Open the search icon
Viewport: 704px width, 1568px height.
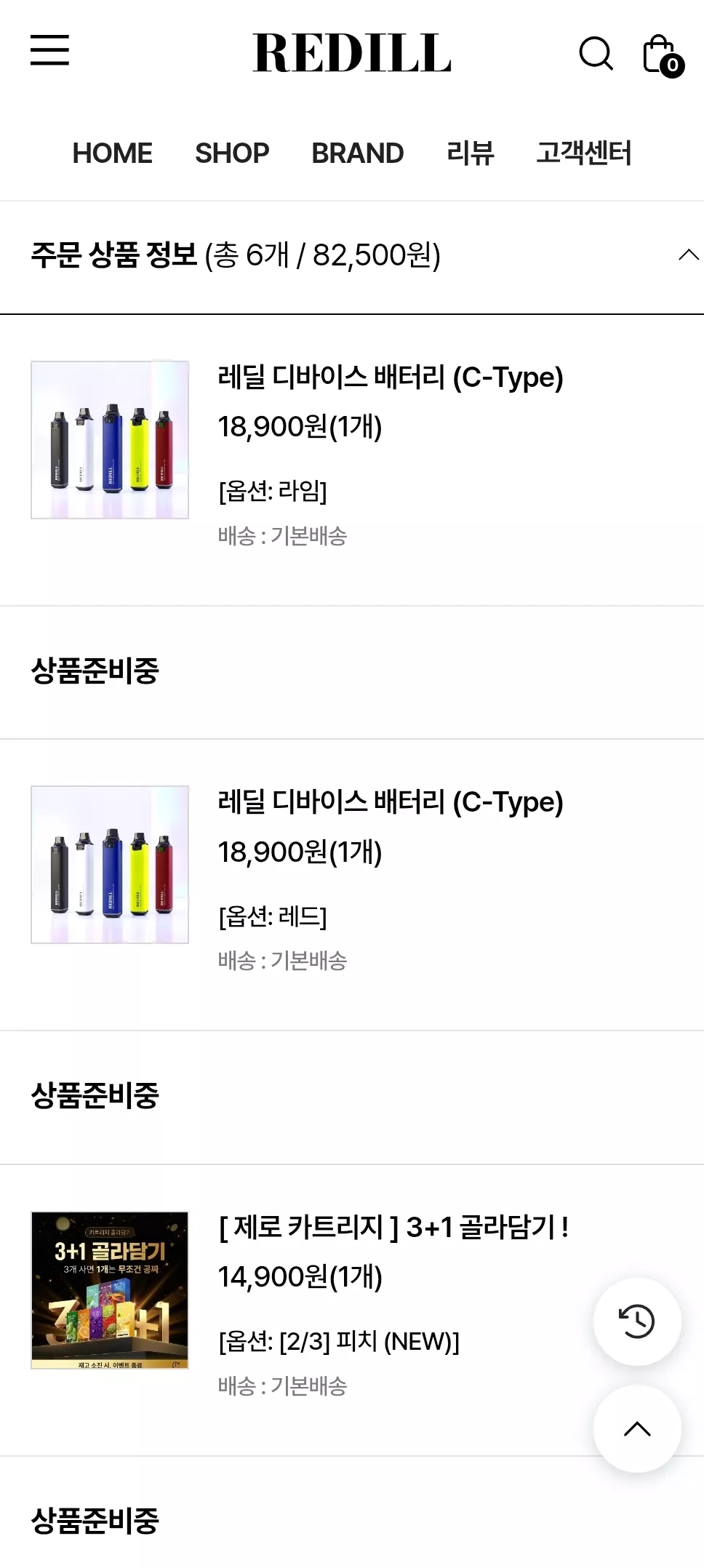click(596, 53)
